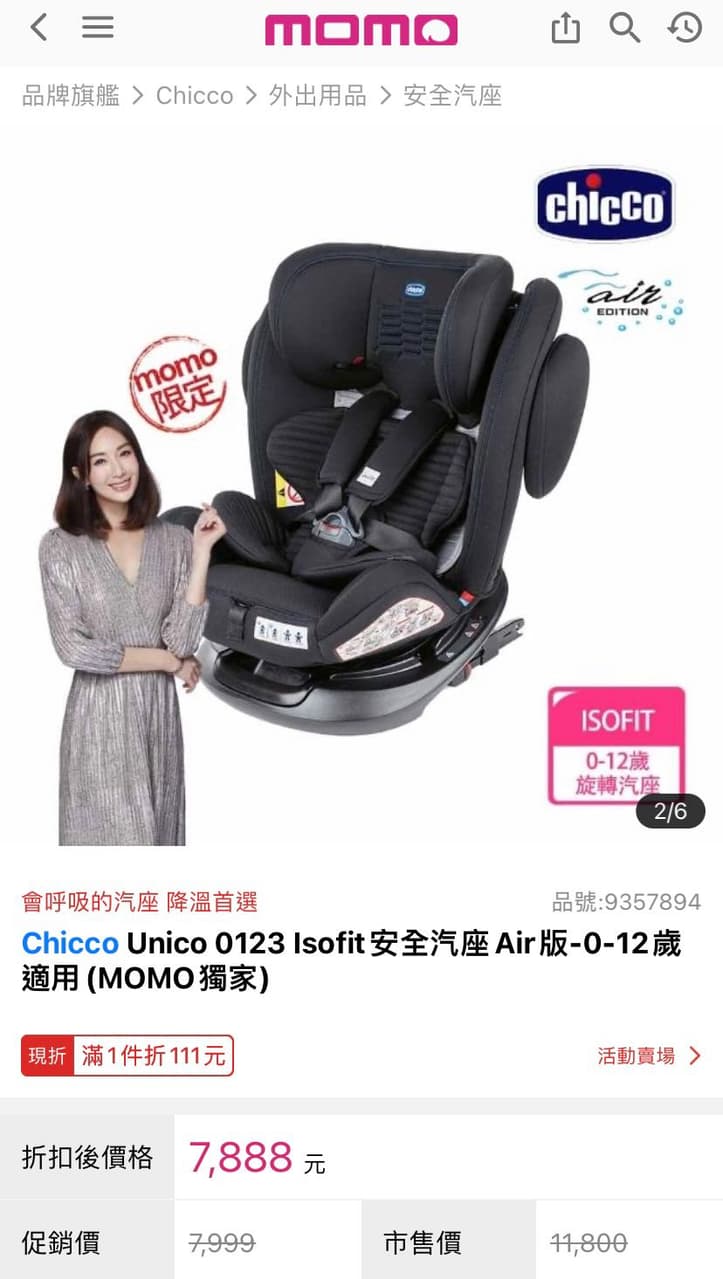Open the hamburger menu
Viewport: 723px width, 1279px height.
click(x=97, y=27)
